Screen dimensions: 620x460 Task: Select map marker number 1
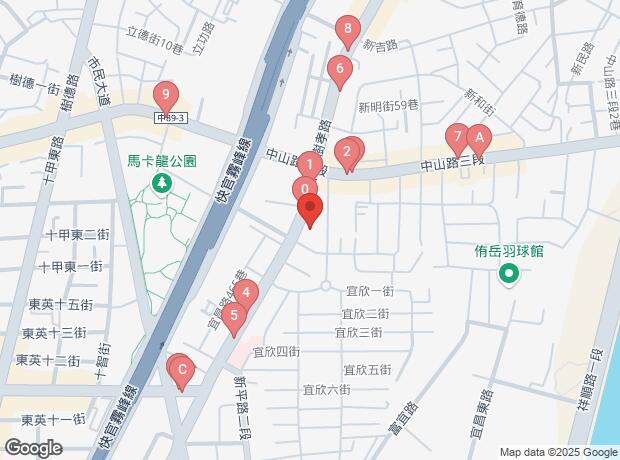pos(311,164)
